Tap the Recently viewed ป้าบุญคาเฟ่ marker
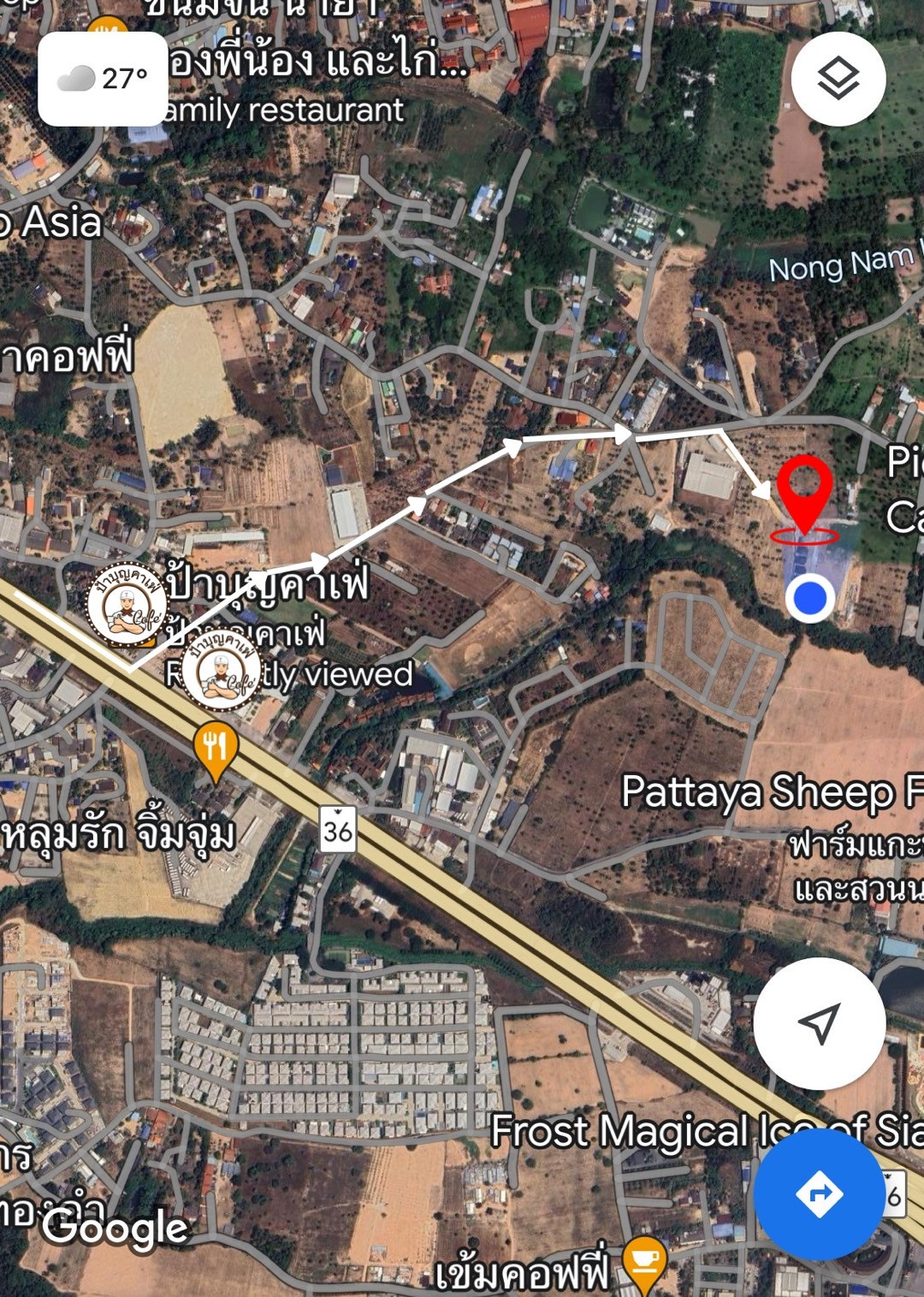Image resolution: width=924 pixels, height=1297 pixels. point(222,672)
